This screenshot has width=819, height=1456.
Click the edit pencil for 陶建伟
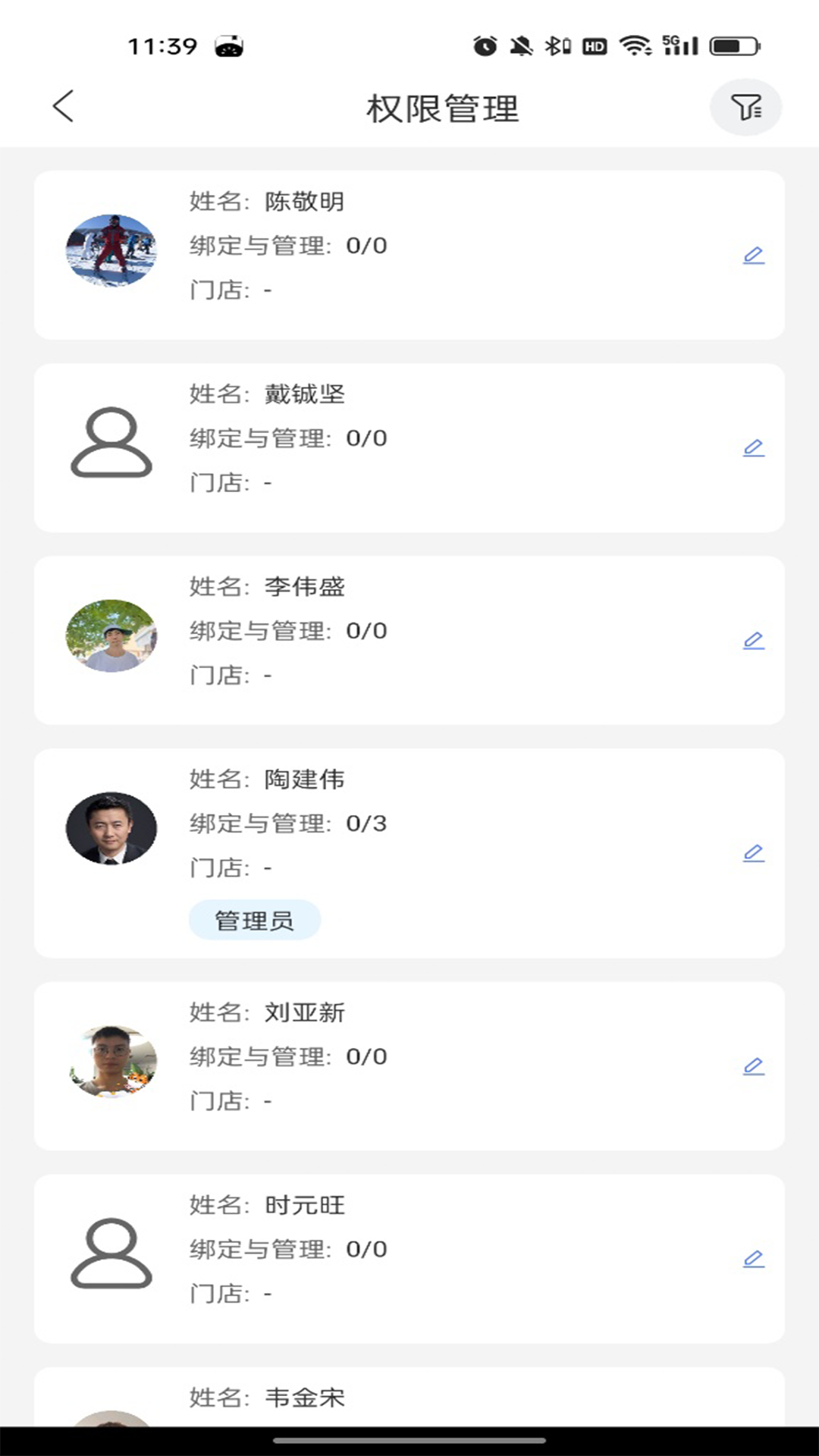[x=752, y=853]
